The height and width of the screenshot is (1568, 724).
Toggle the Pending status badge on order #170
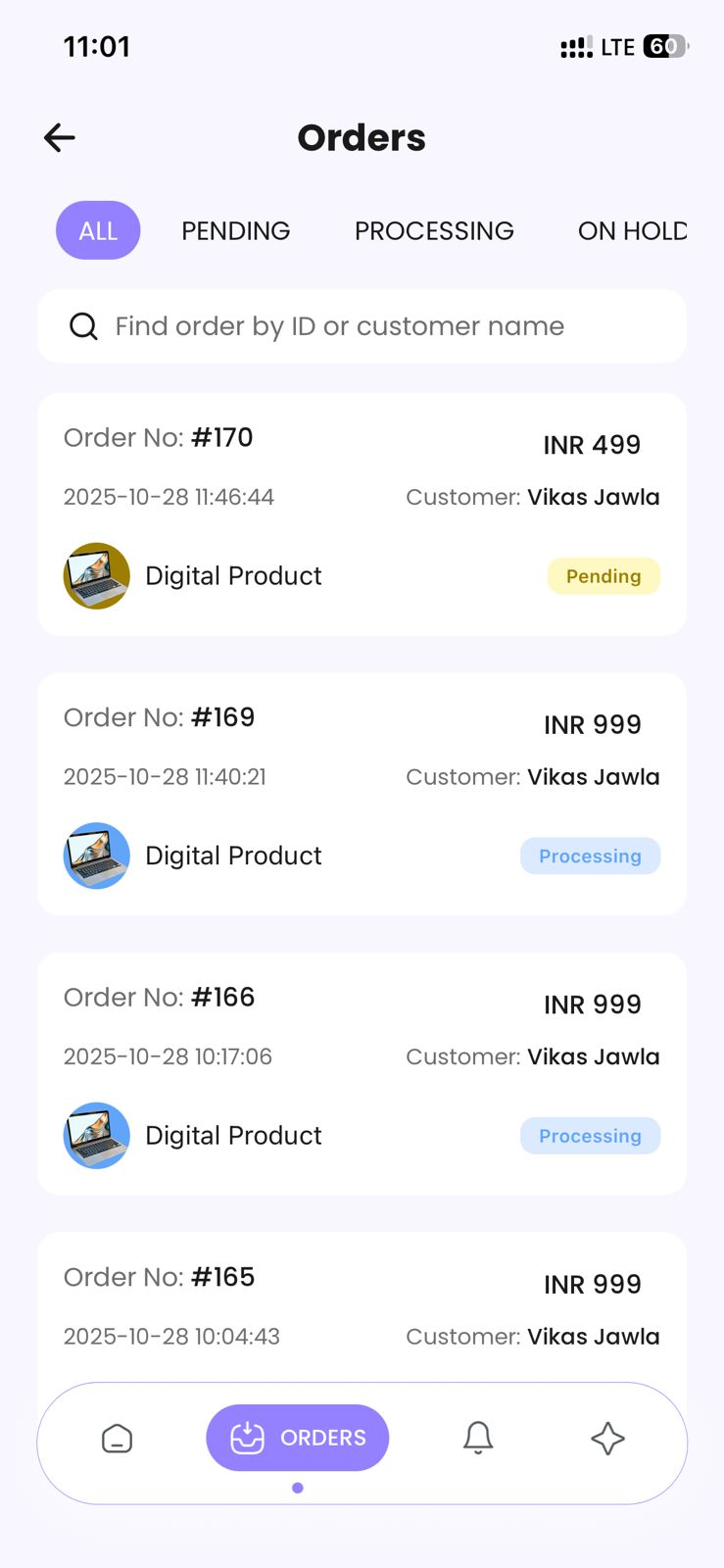tap(603, 575)
